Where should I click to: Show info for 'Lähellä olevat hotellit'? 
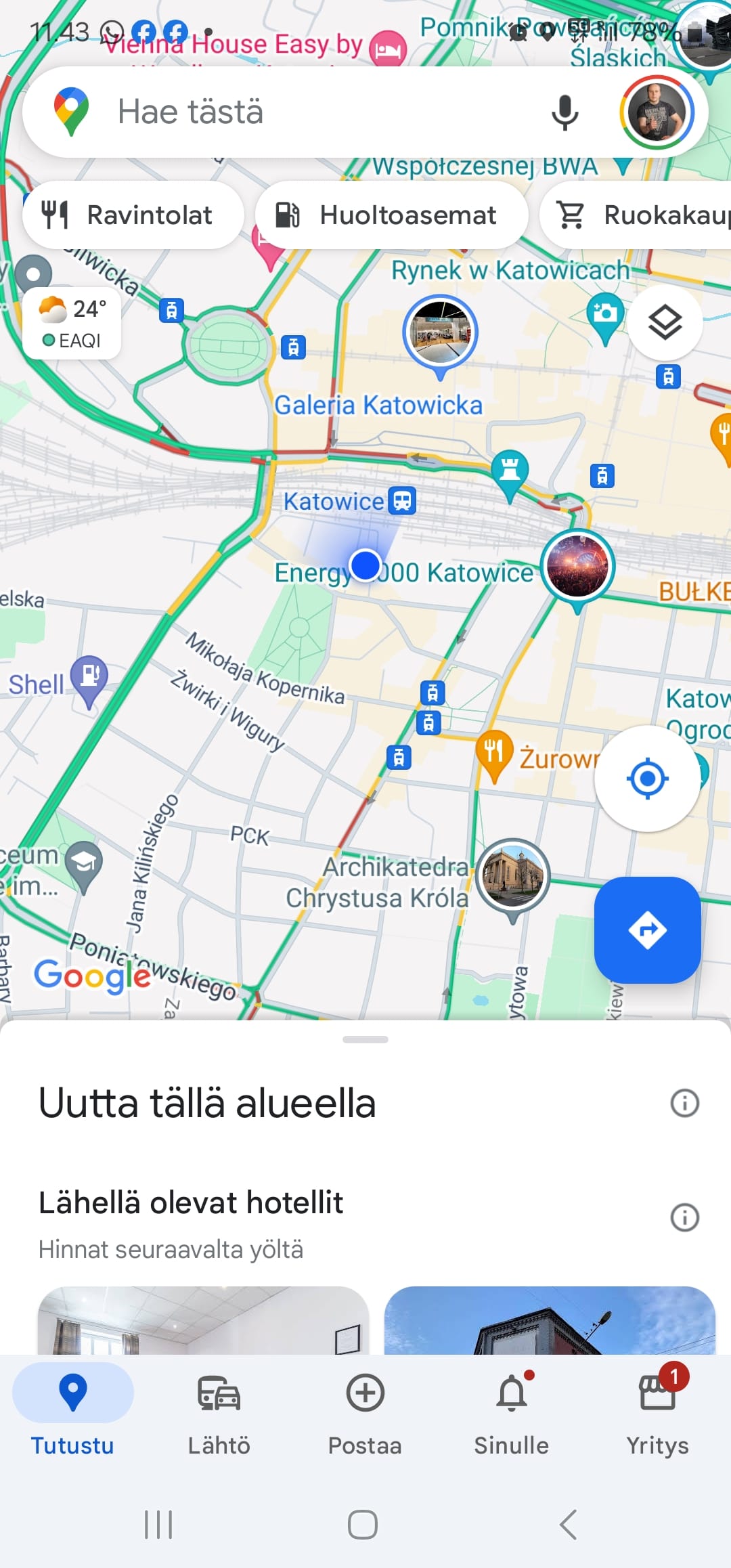click(684, 1217)
